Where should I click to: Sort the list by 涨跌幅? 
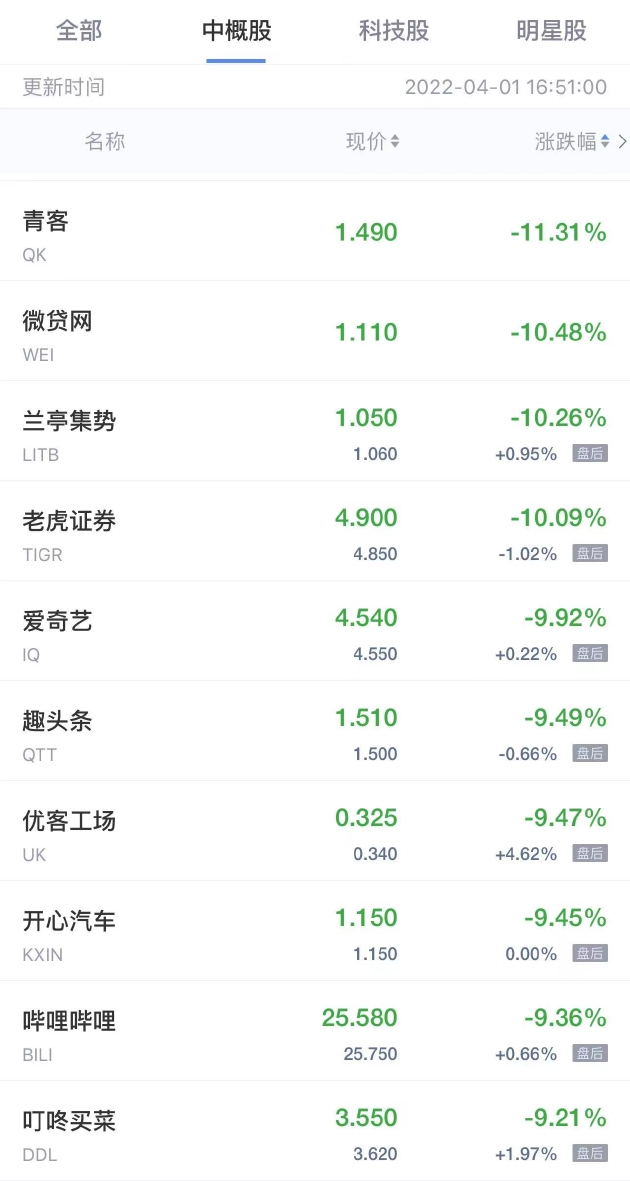click(x=572, y=142)
